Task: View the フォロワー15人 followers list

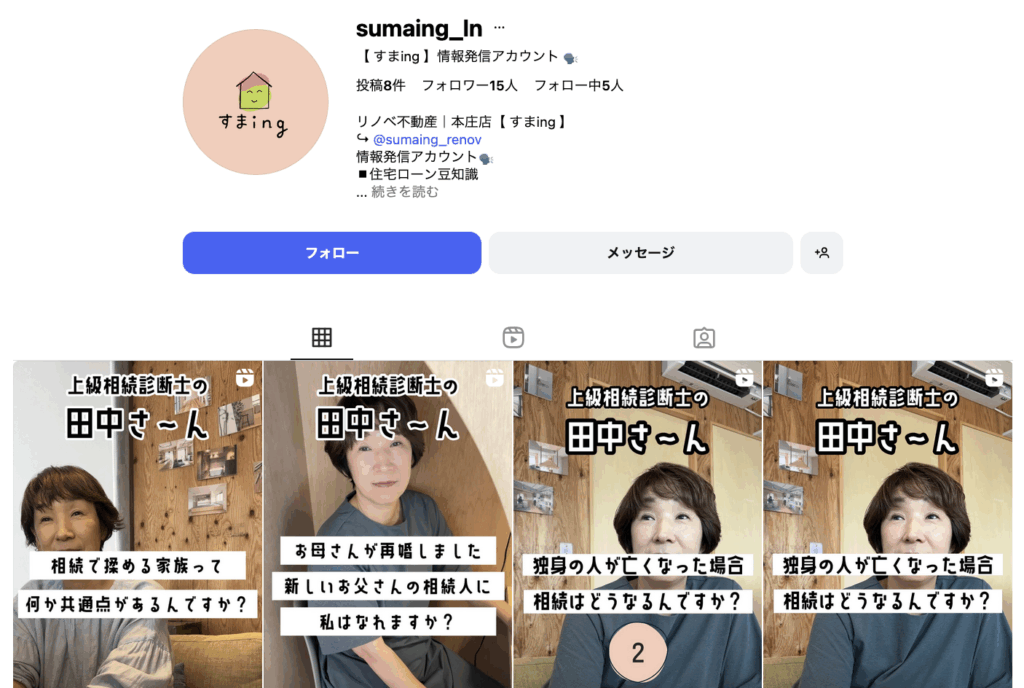Action: pos(469,86)
